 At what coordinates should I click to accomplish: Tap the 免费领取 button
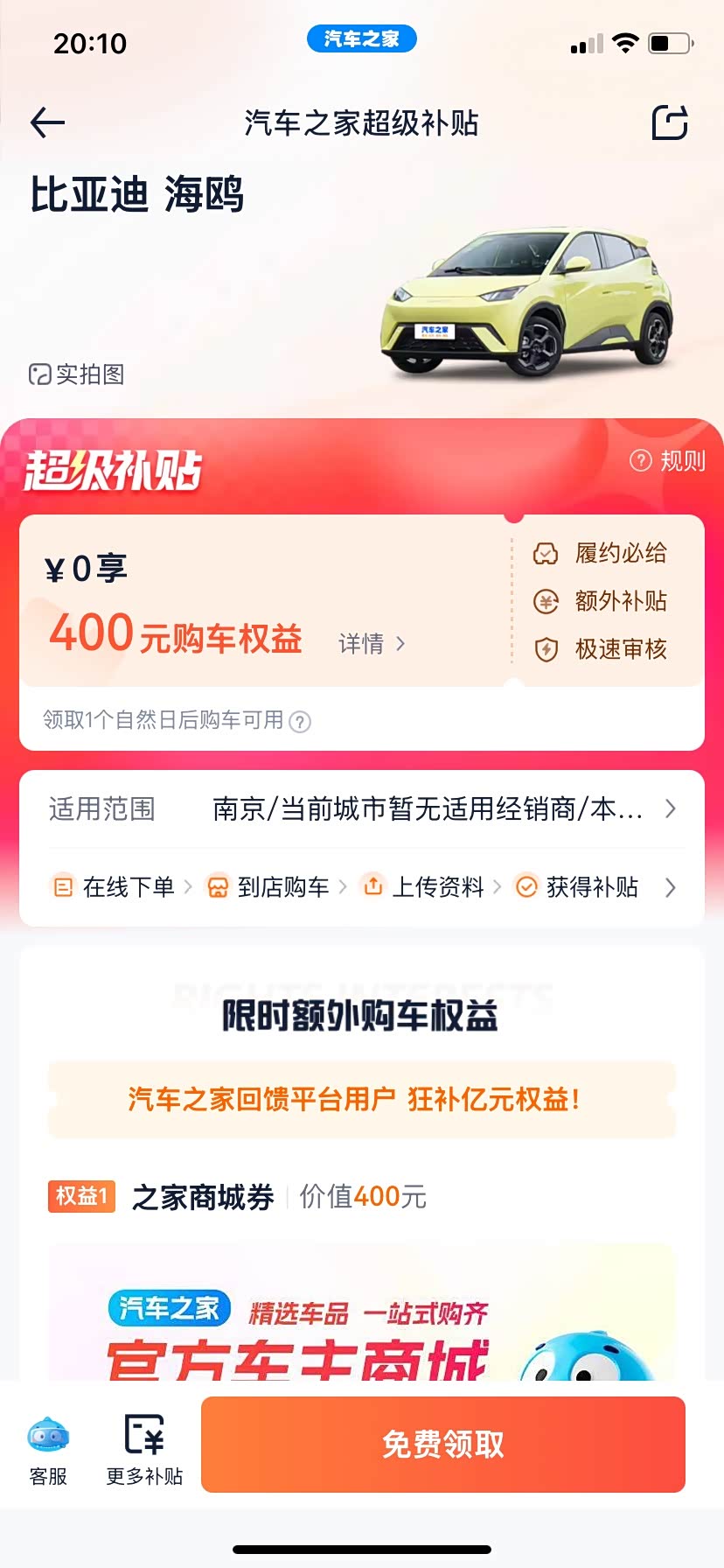coord(443,1445)
